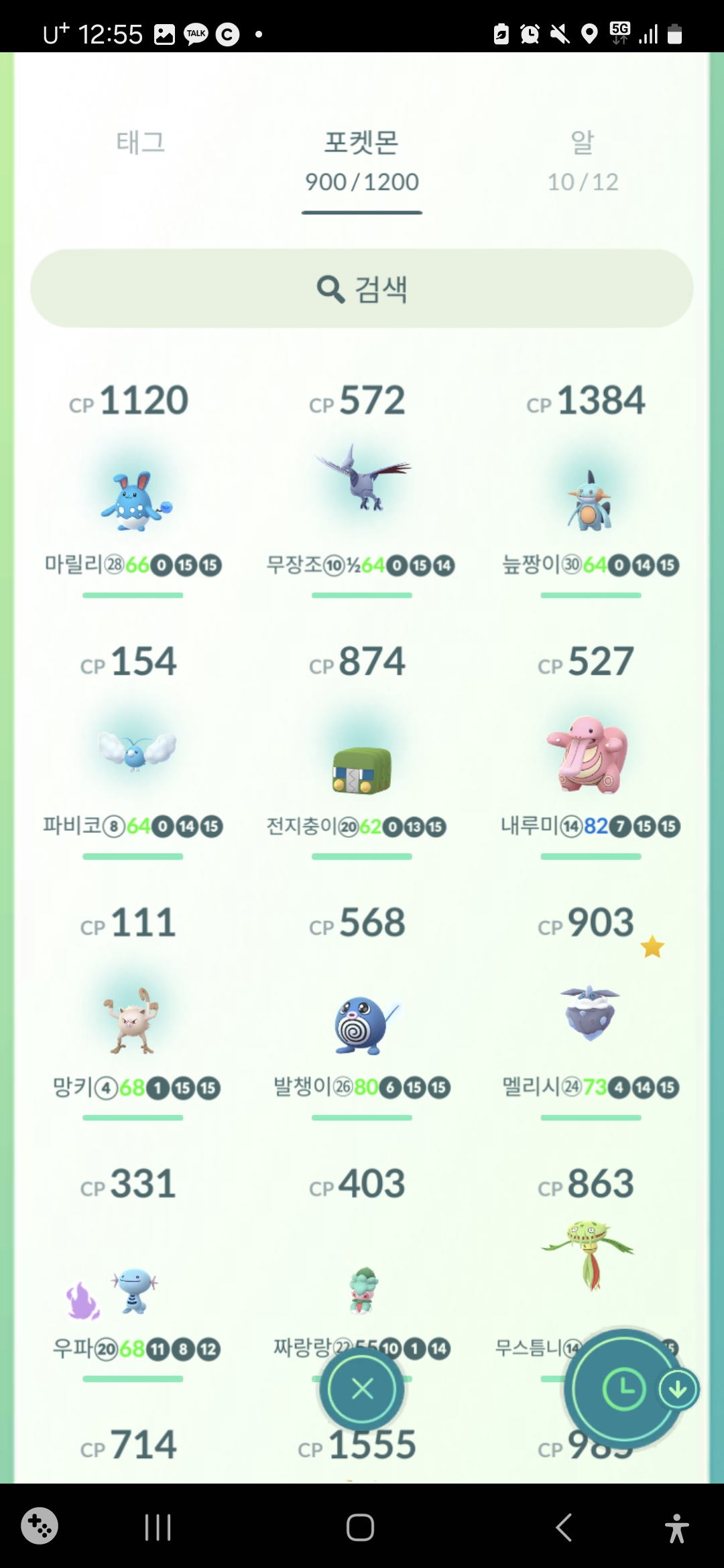Switch to the 태그 tab

(140, 143)
